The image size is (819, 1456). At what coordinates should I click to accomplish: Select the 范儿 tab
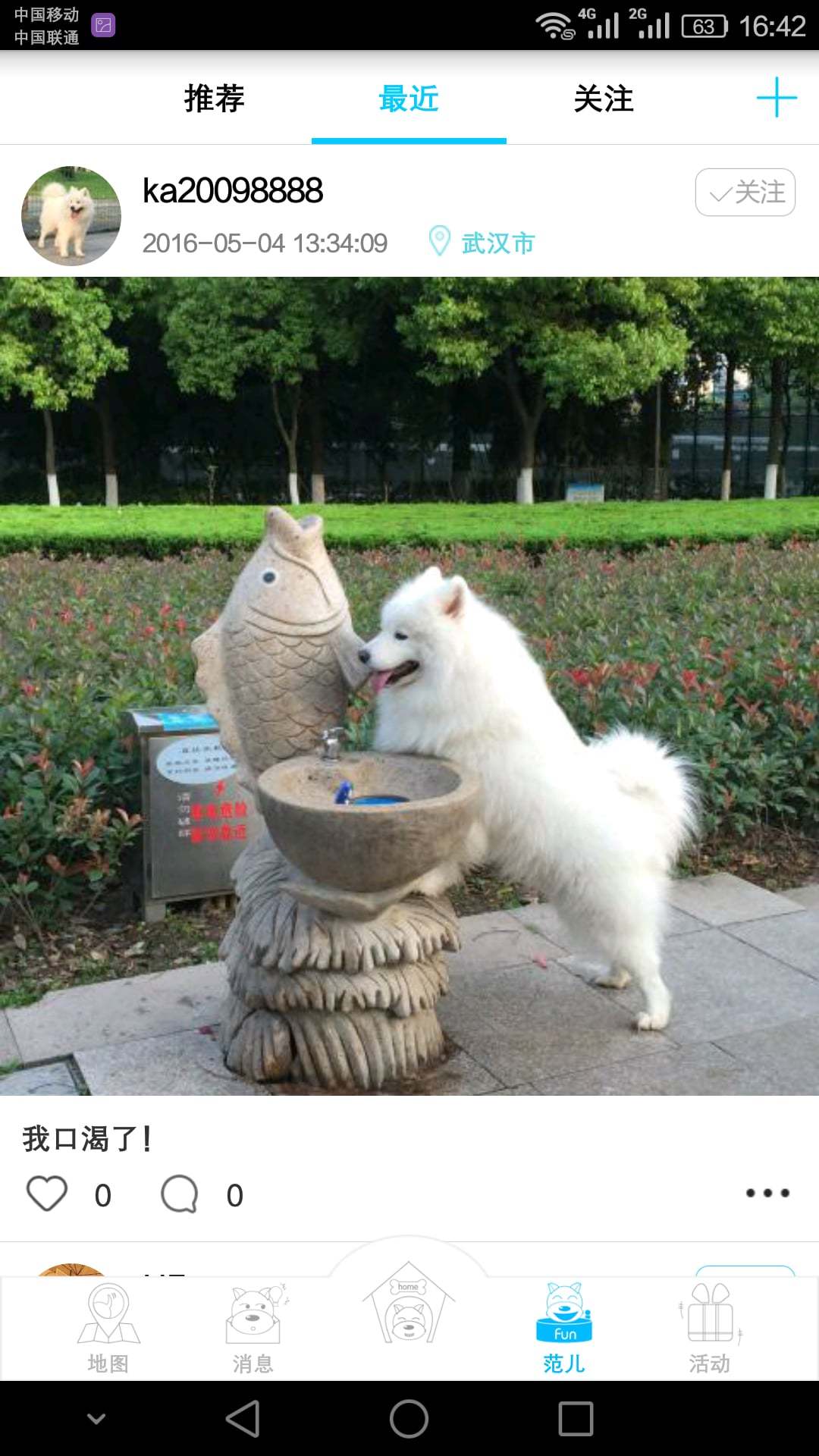(563, 1329)
